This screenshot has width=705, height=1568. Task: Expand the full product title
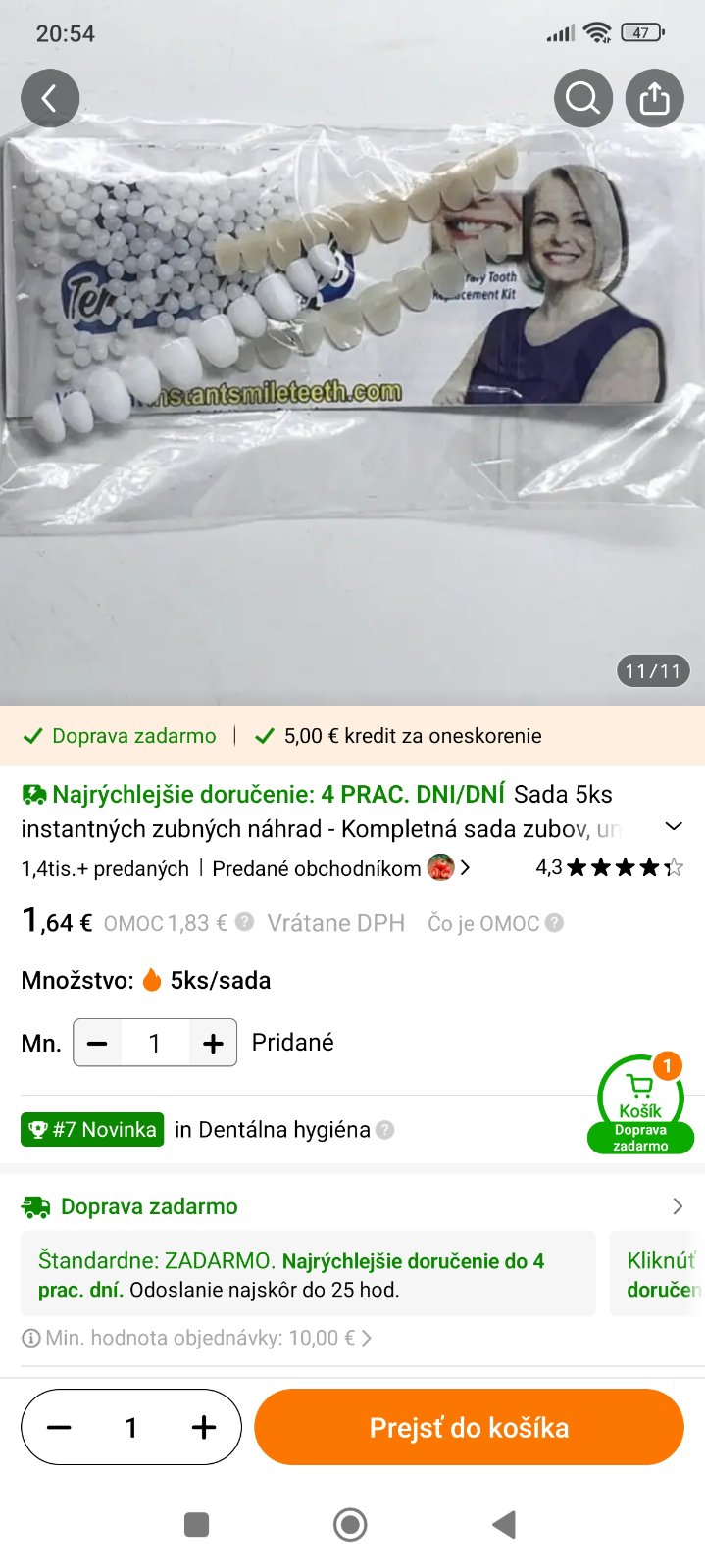(x=674, y=826)
